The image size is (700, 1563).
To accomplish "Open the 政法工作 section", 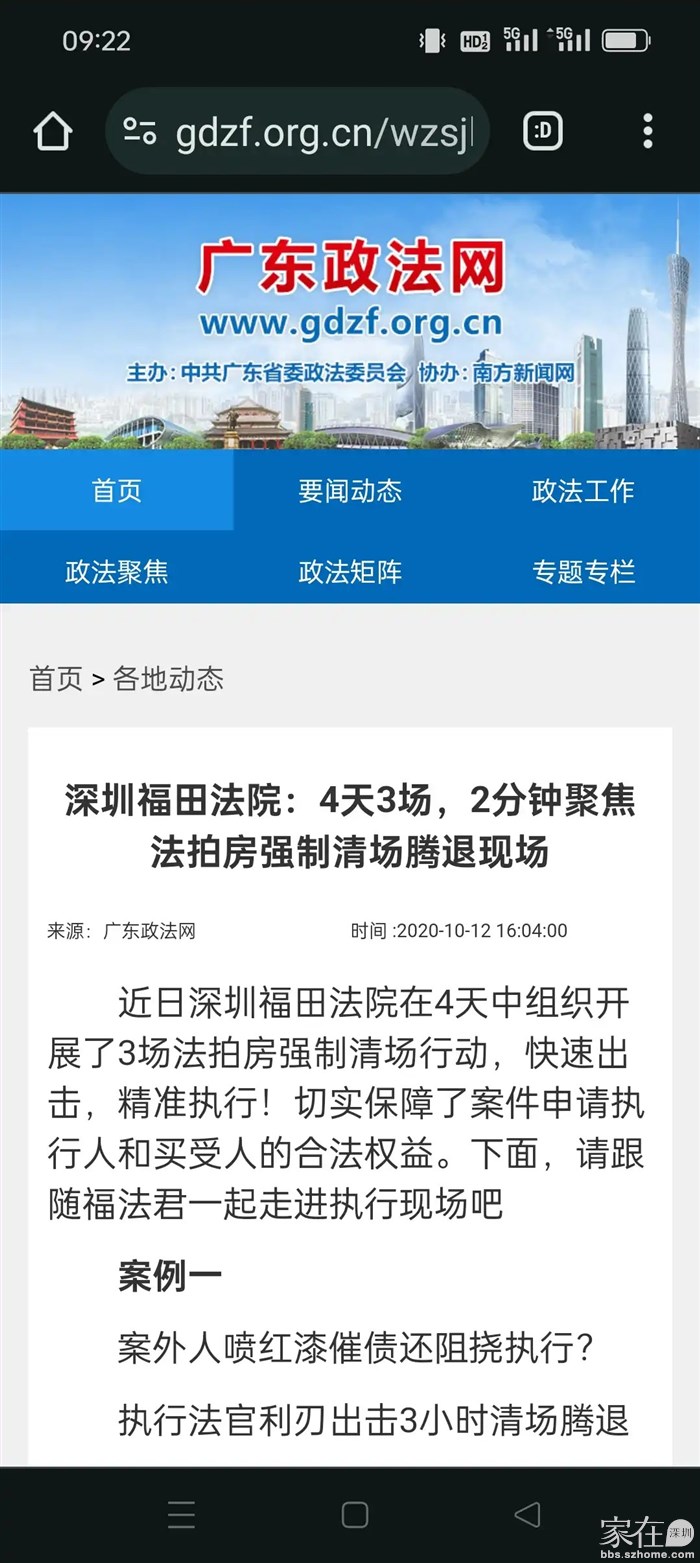I will click(x=583, y=490).
